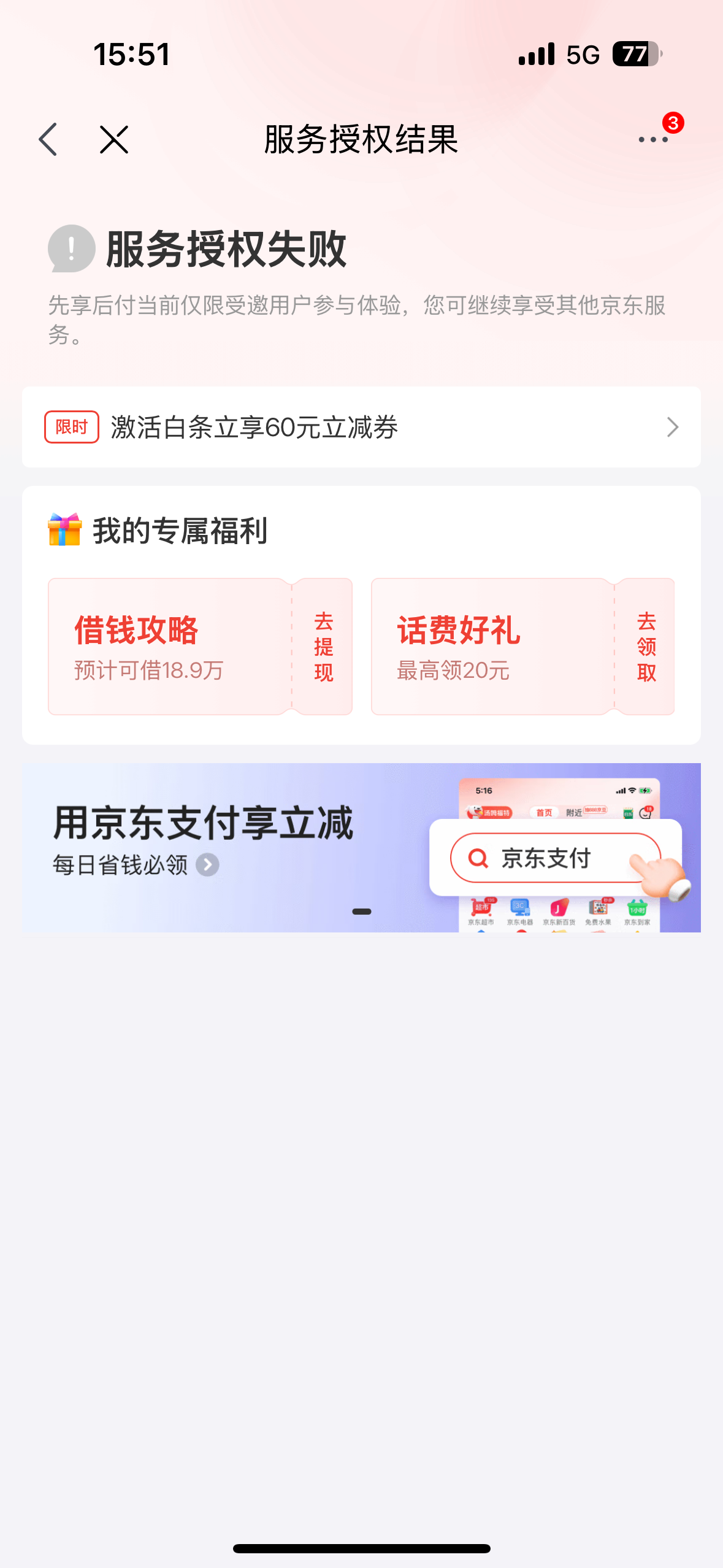The image size is (723, 1568).
Task: Tap 去领取 on the 话费好礼 card
Action: pos(646,647)
